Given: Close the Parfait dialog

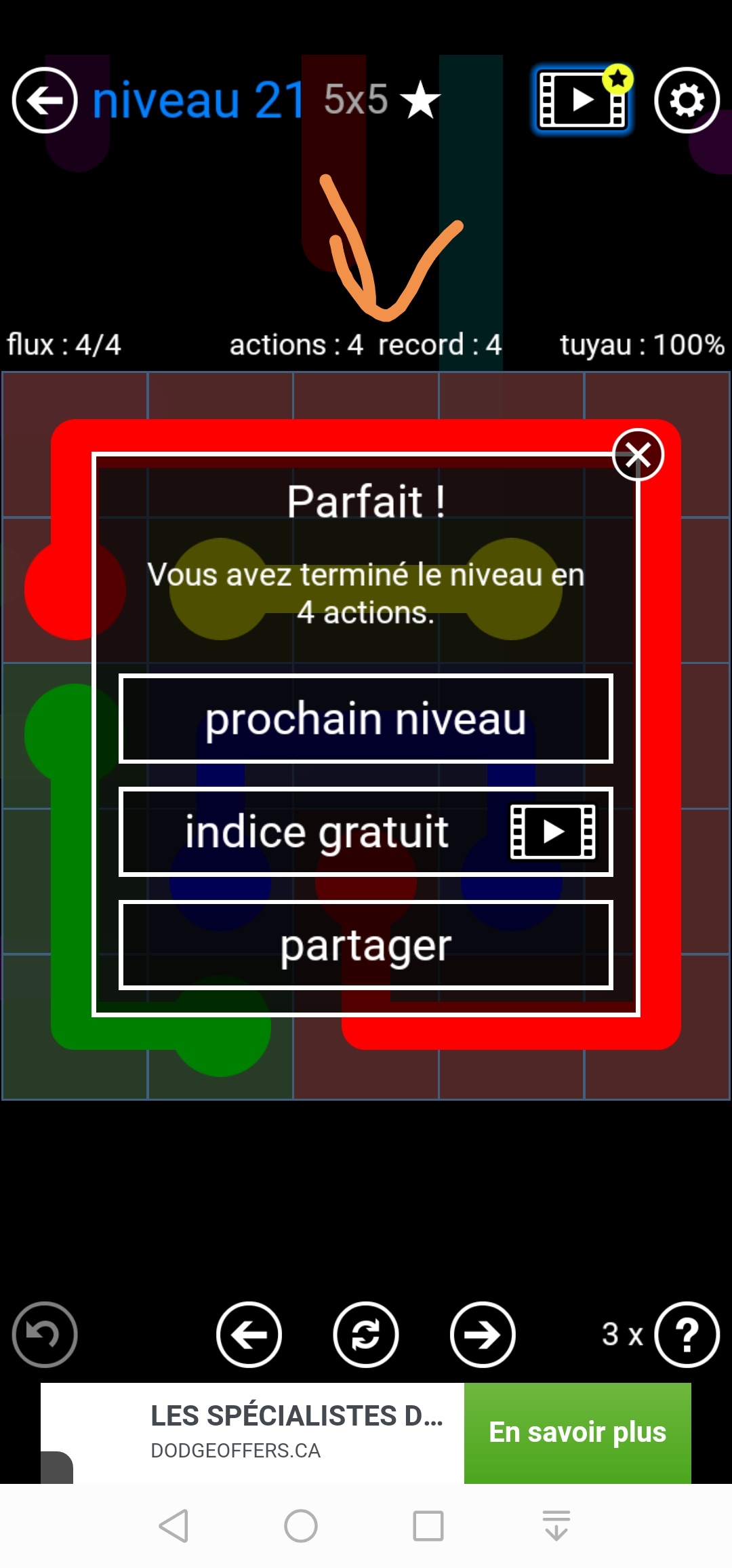Looking at the screenshot, I should click(x=637, y=455).
